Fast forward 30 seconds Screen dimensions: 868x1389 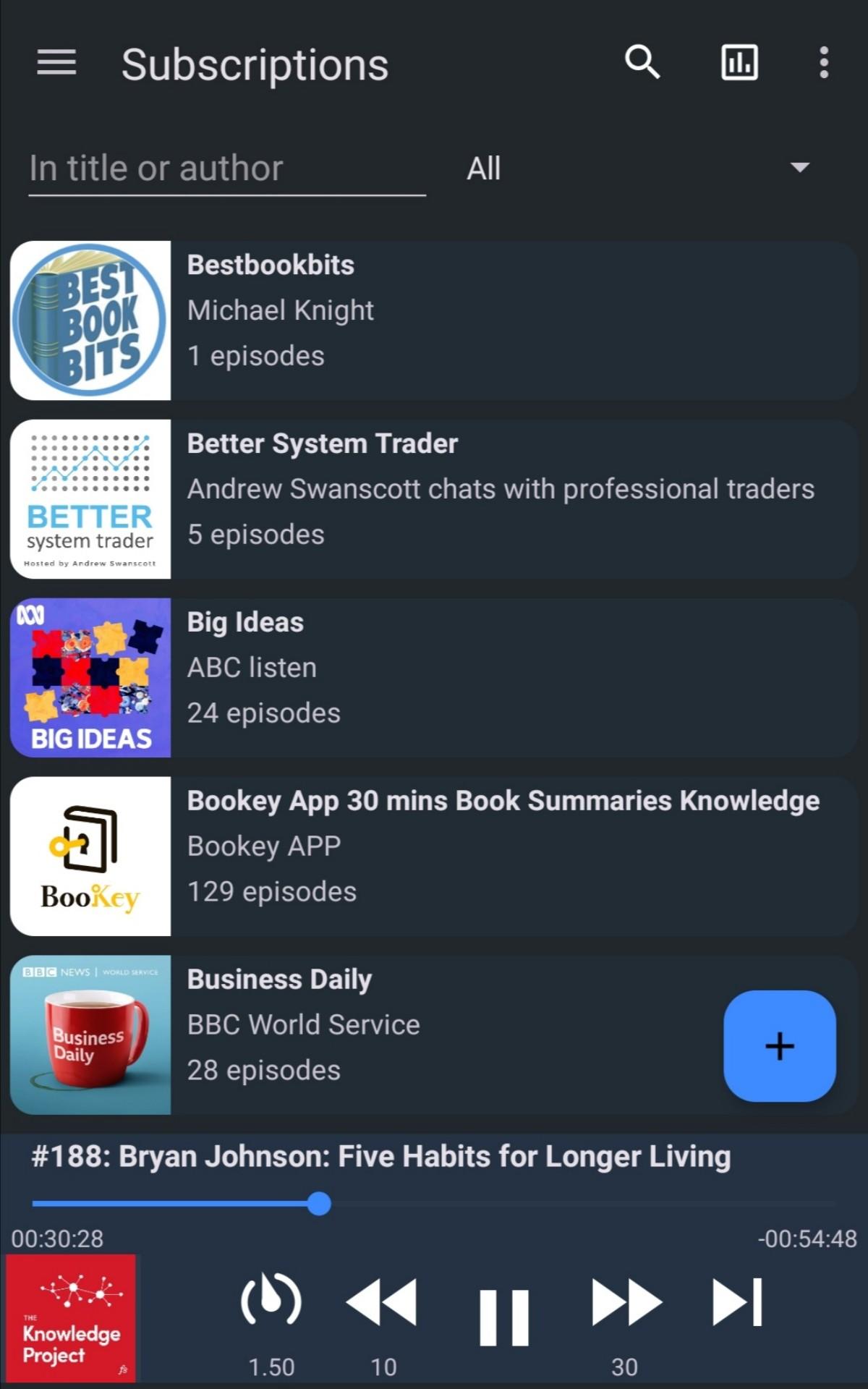[625, 1302]
